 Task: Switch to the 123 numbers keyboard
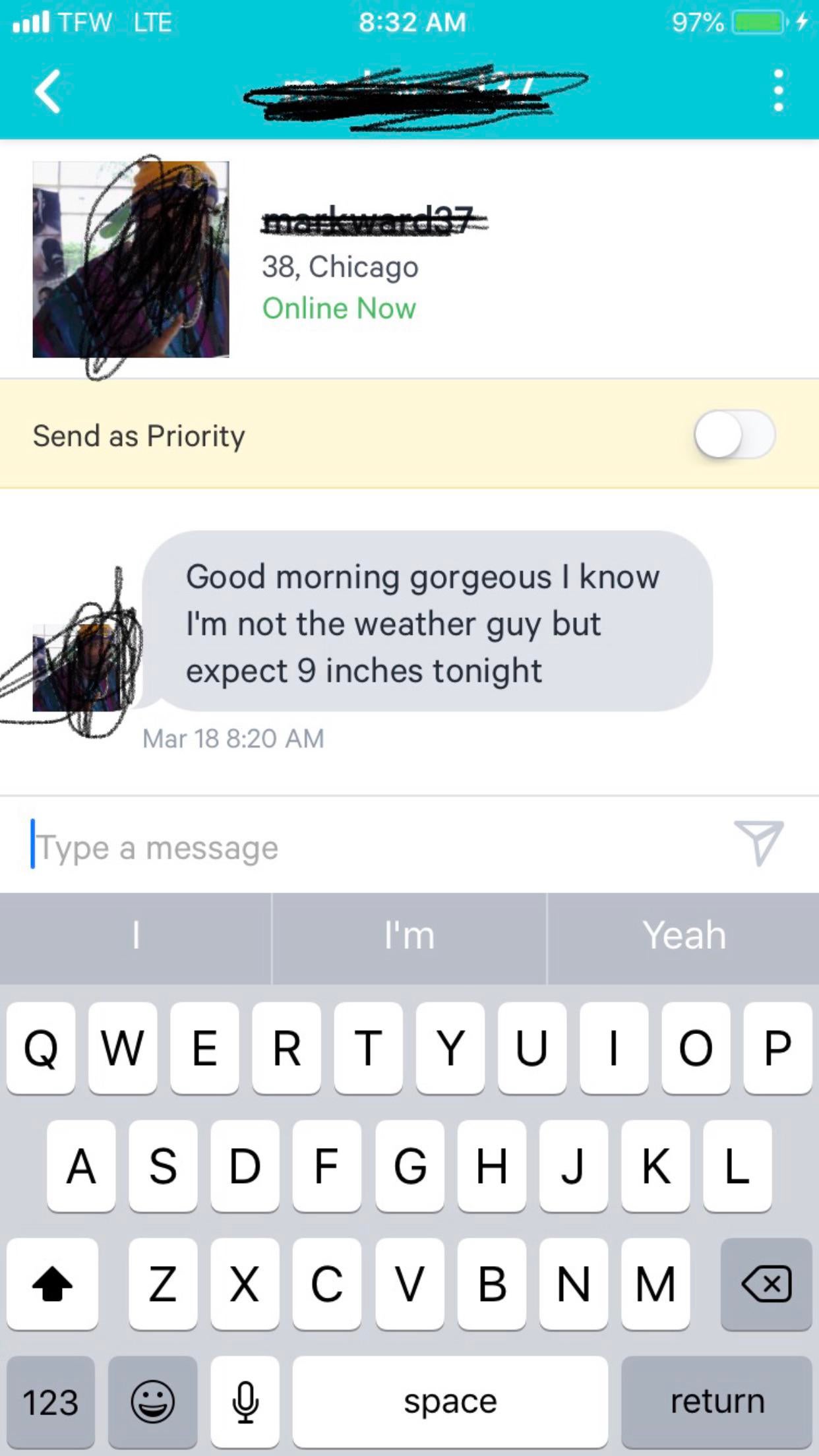[x=51, y=1401]
